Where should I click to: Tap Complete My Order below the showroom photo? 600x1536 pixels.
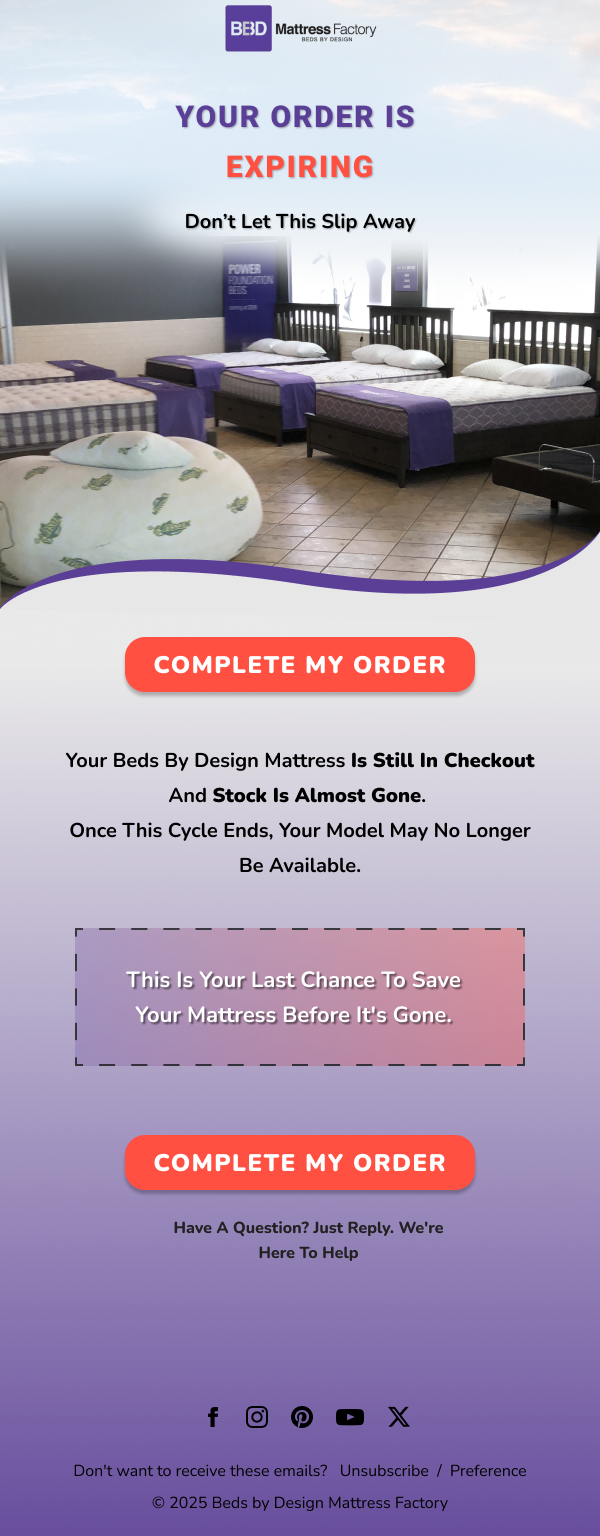point(300,665)
